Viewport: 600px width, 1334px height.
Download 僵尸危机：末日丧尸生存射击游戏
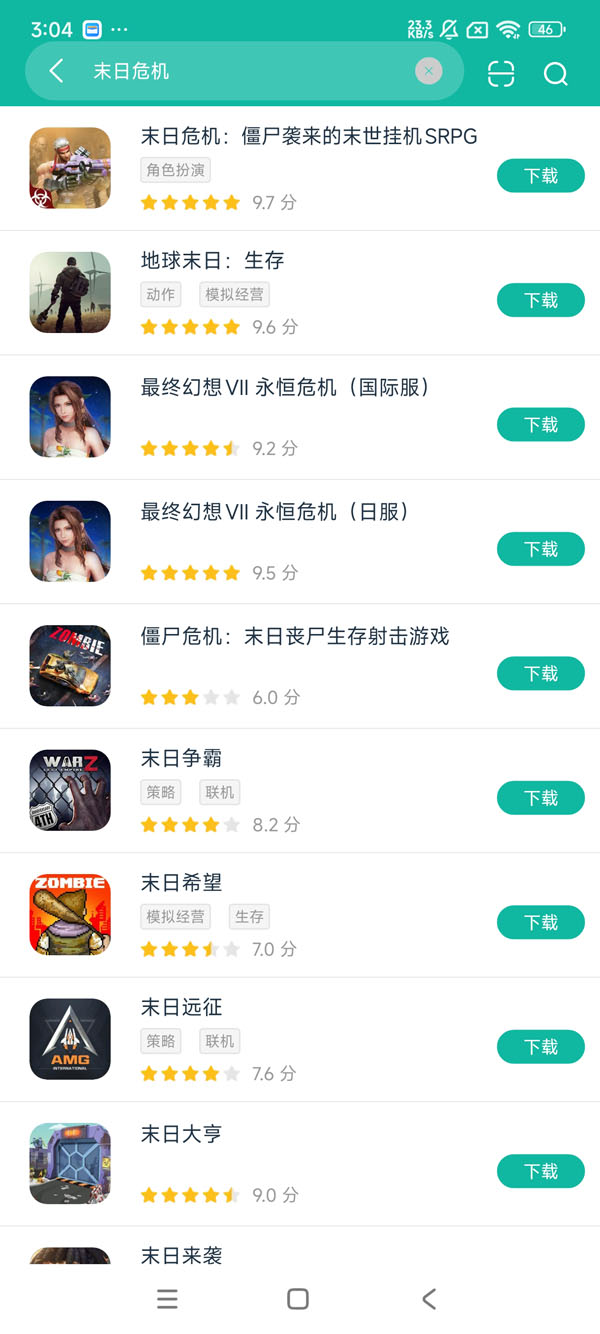(540, 674)
